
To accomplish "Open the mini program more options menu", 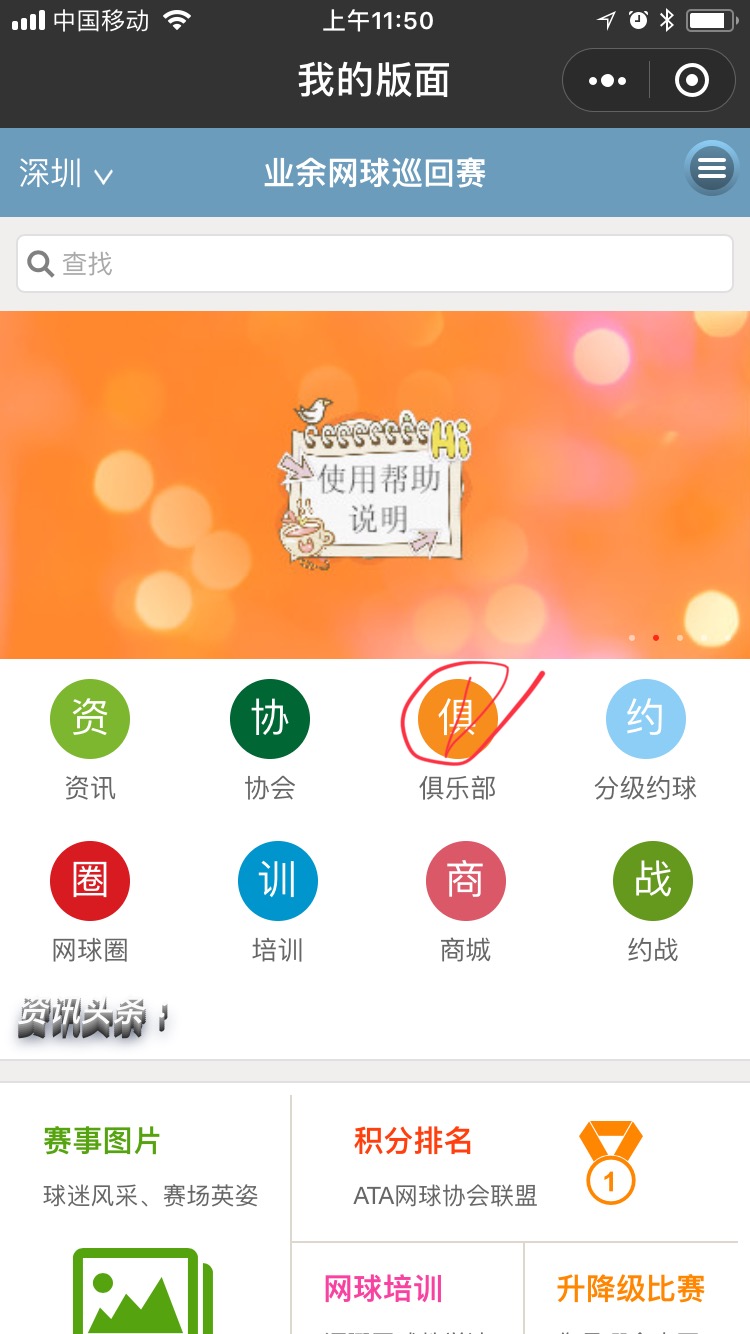I will click(607, 81).
